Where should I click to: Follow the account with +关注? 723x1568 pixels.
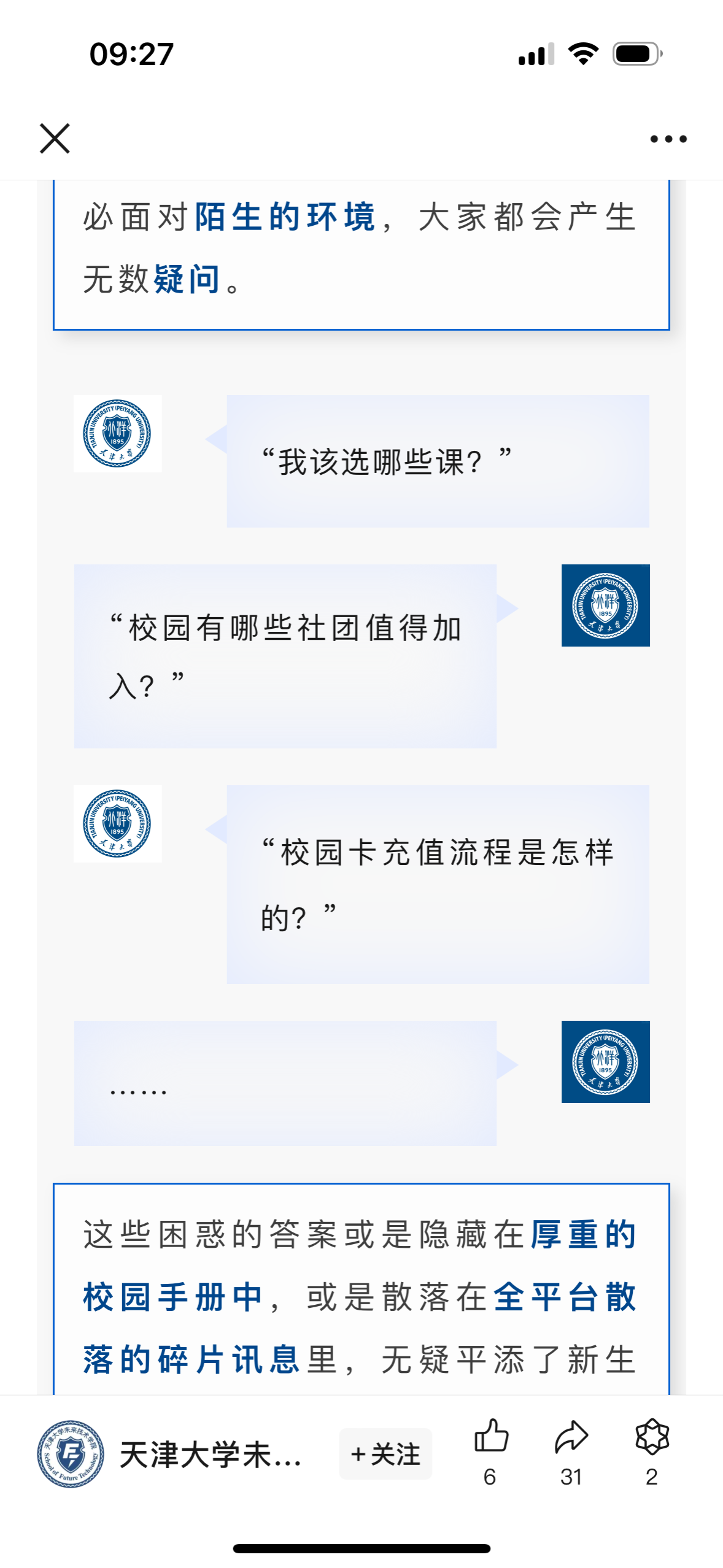tap(385, 1454)
